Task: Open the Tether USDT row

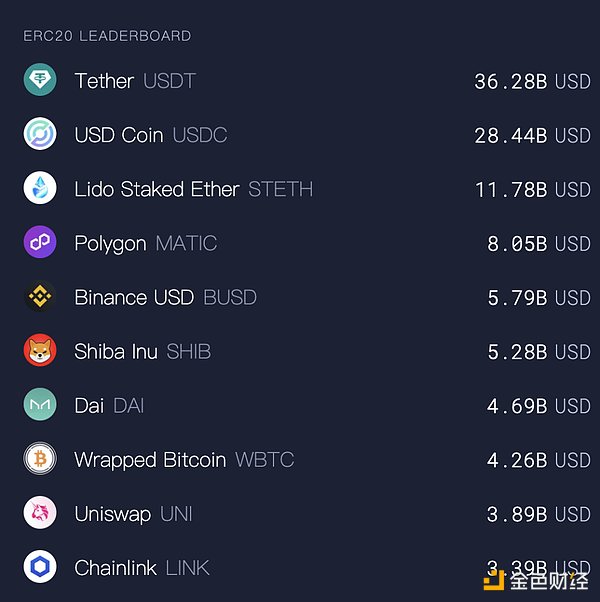Action: coord(135,81)
